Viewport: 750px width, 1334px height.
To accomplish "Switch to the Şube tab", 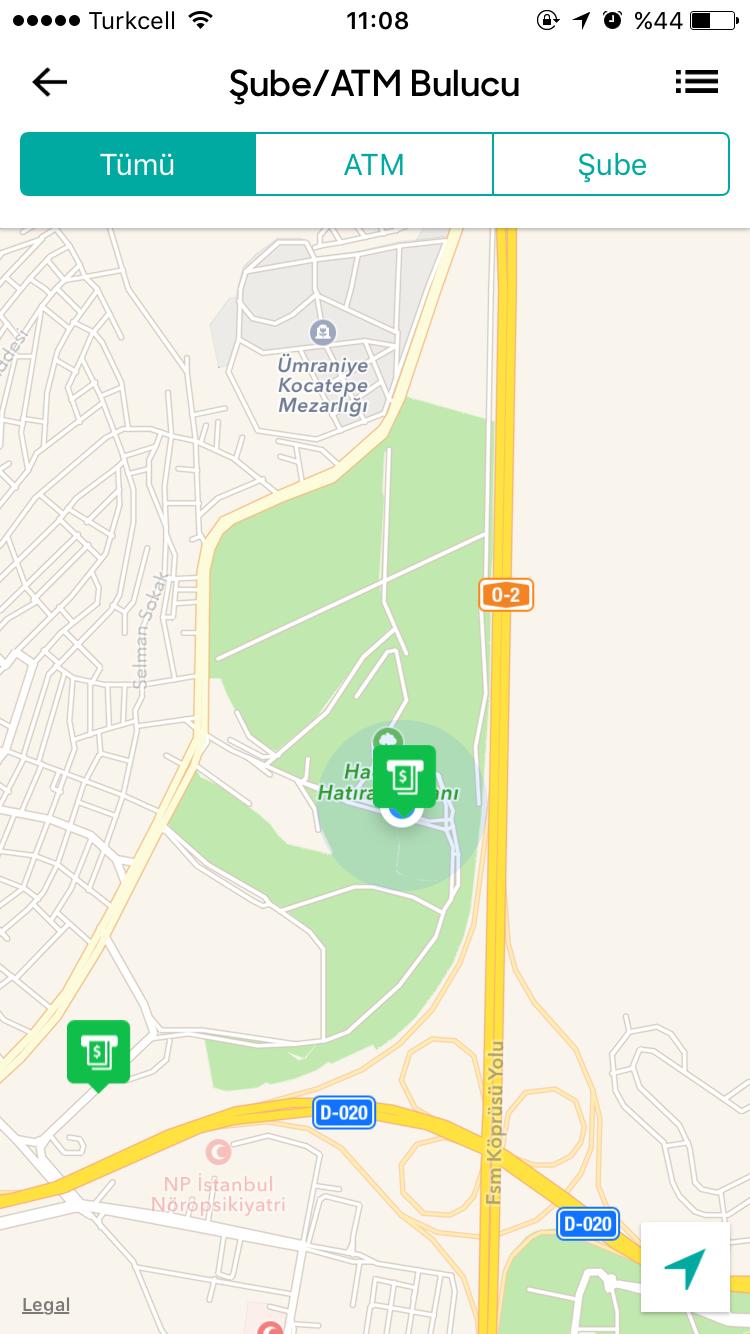I will 611,164.
